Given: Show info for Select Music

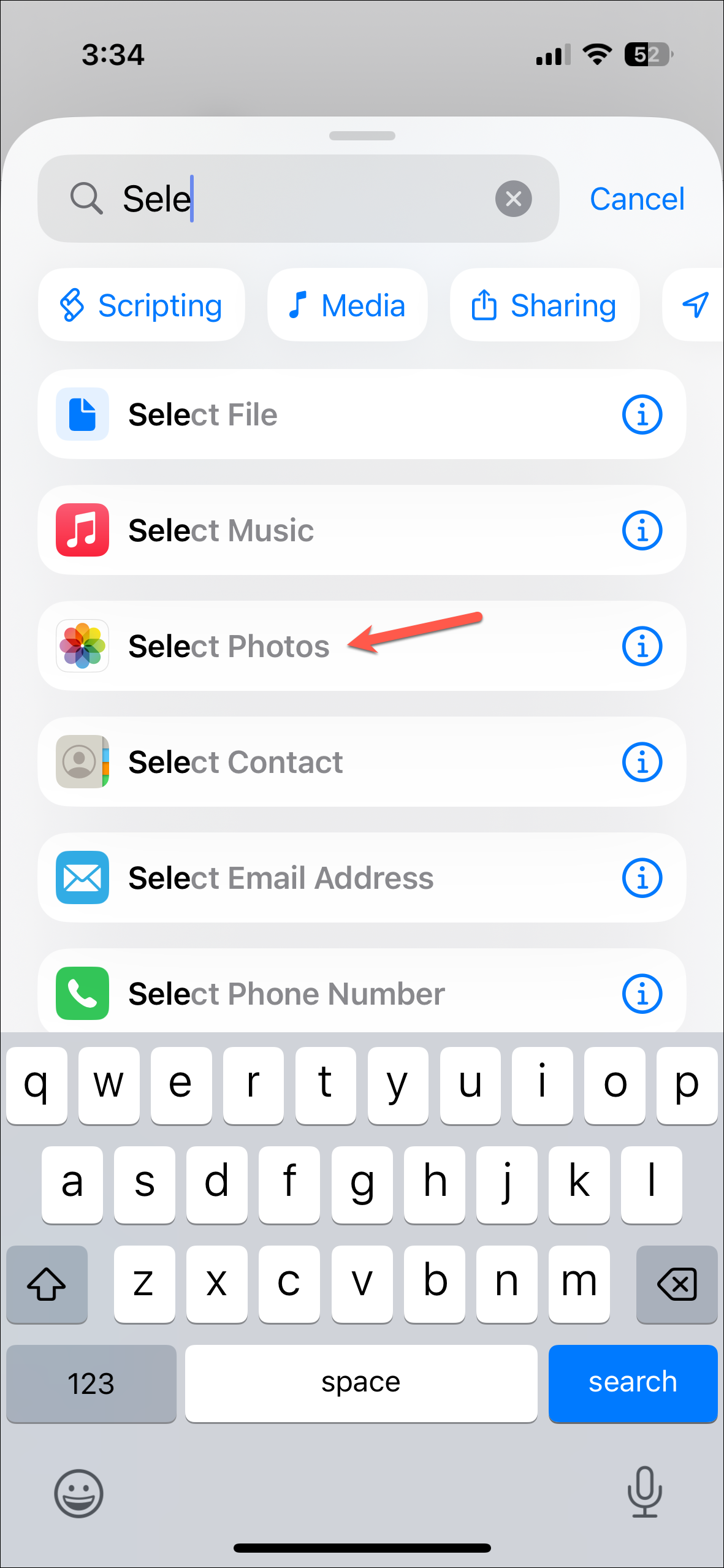Looking at the screenshot, I should pyautogui.click(x=642, y=530).
